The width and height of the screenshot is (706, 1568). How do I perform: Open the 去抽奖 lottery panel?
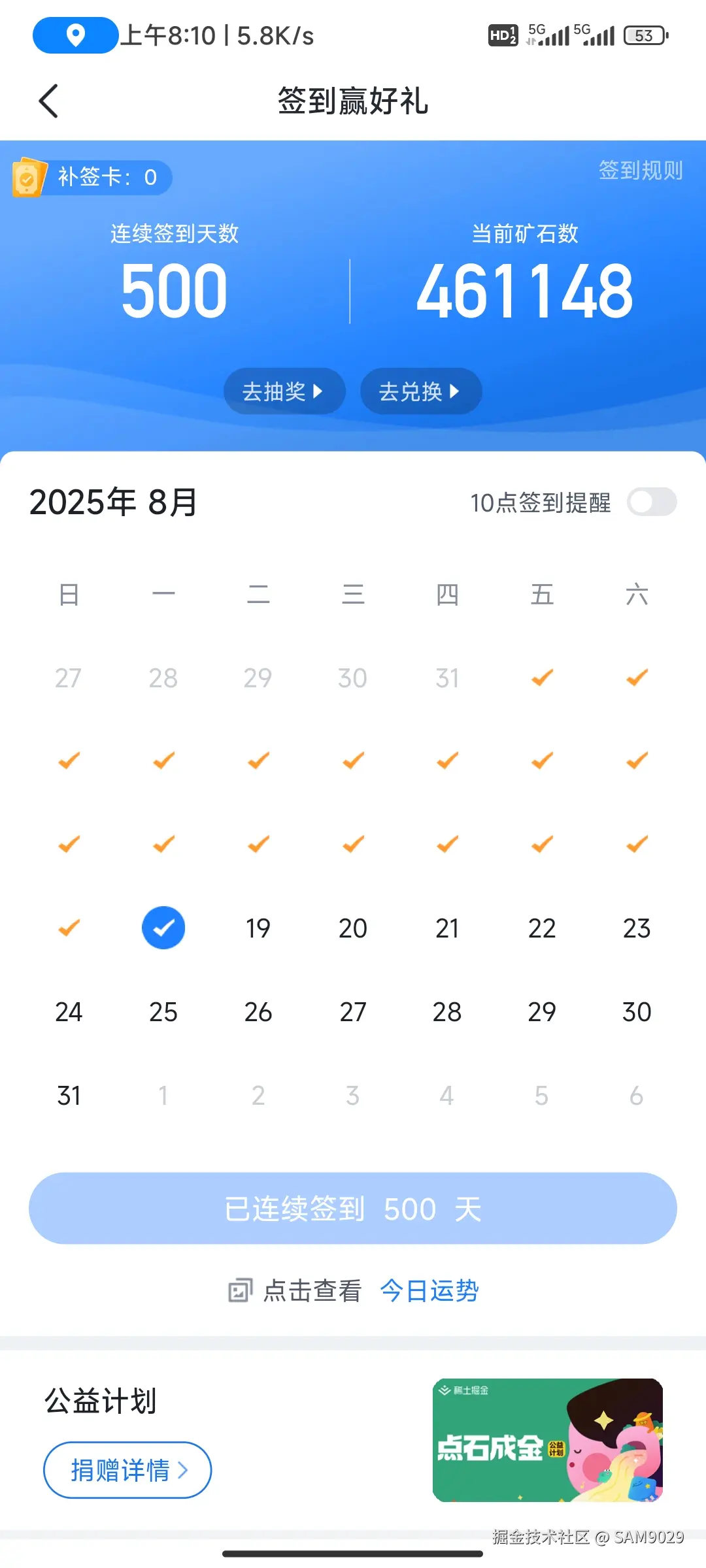point(284,391)
